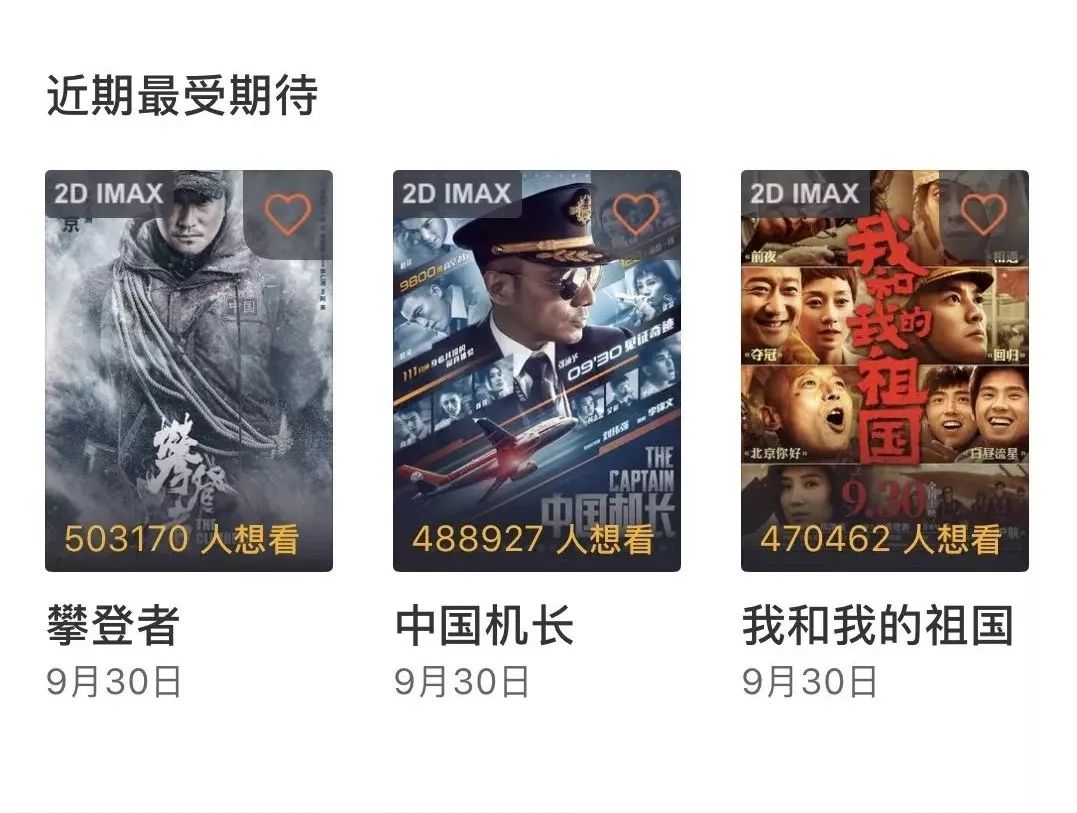
Task: Add 中国机长 to the want-to-see list
Action: click(635, 214)
